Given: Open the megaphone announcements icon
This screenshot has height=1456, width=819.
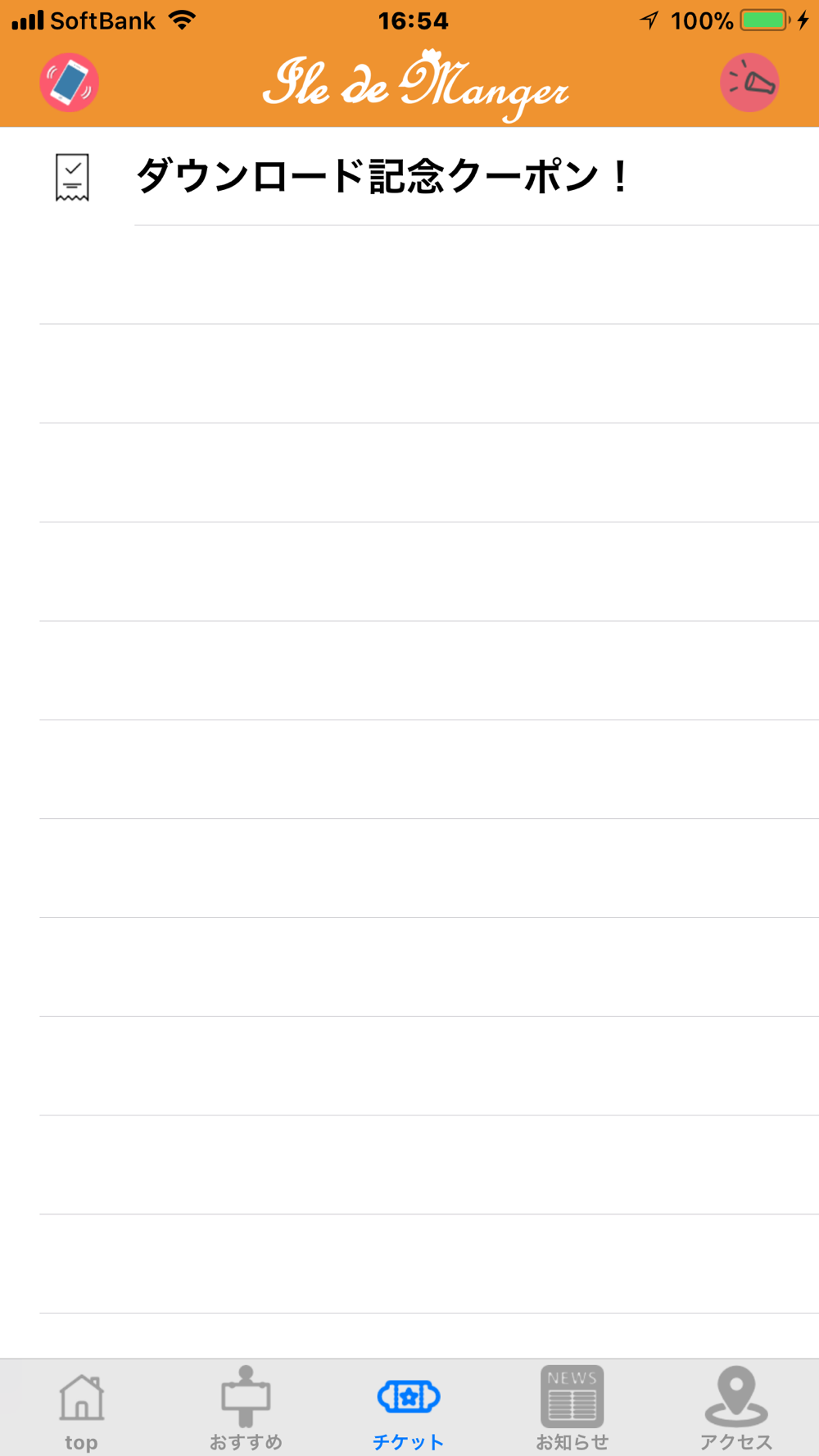Looking at the screenshot, I should coord(749,83).
